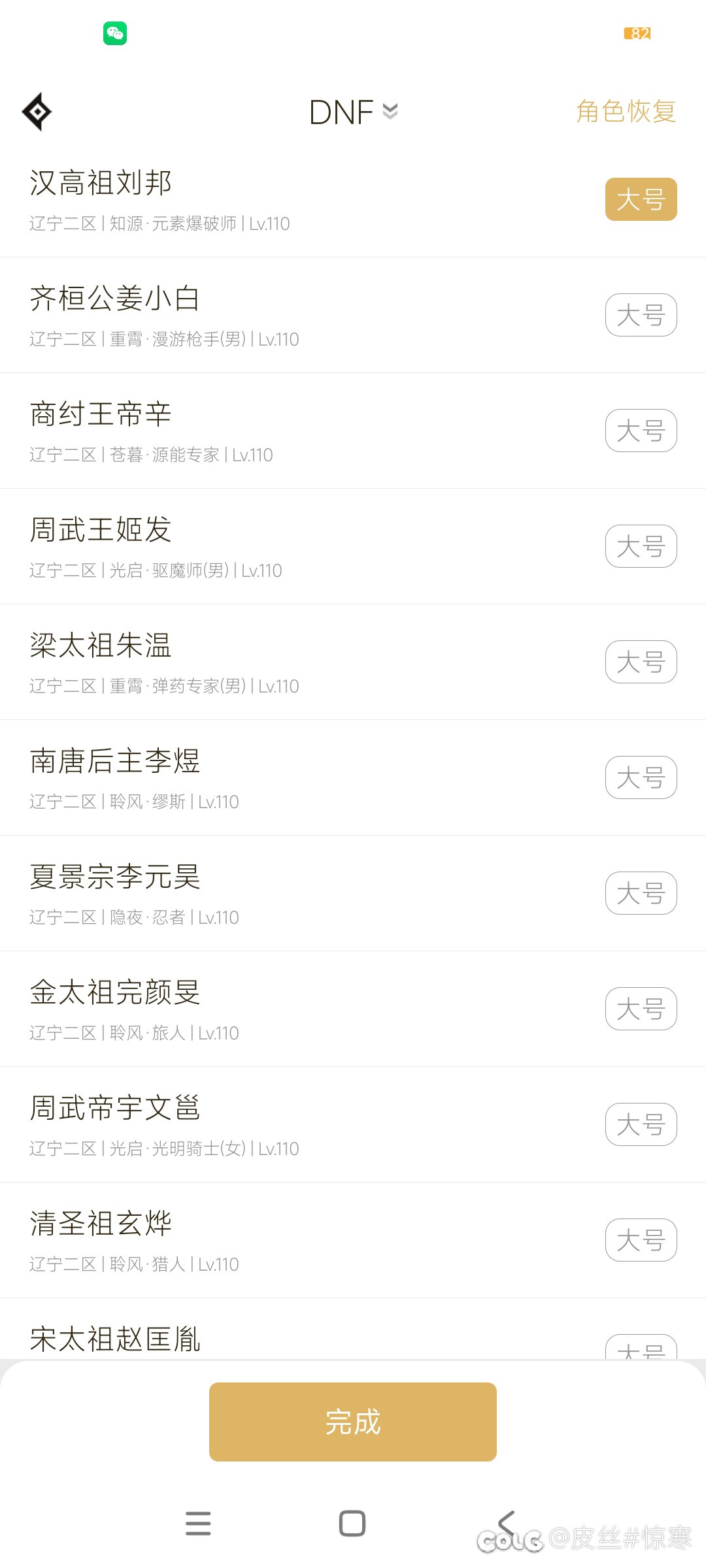Confirm with the 完成 button
This screenshot has height=1568, width=706.
pos(353,1422)
